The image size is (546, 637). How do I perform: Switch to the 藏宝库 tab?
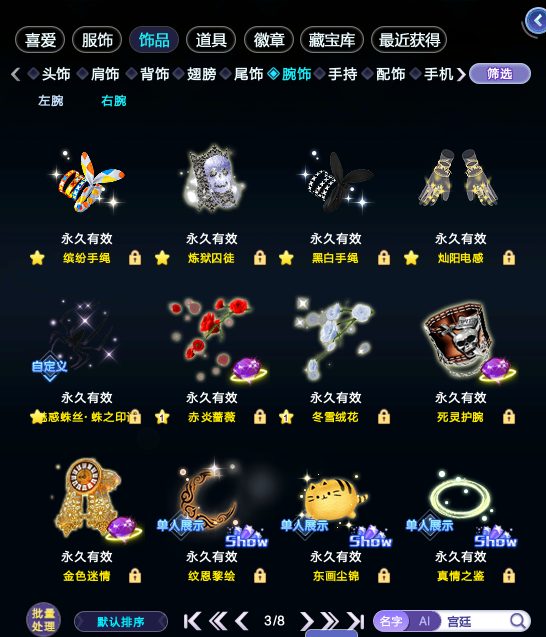pyautogui.click(x=332, y=40)
